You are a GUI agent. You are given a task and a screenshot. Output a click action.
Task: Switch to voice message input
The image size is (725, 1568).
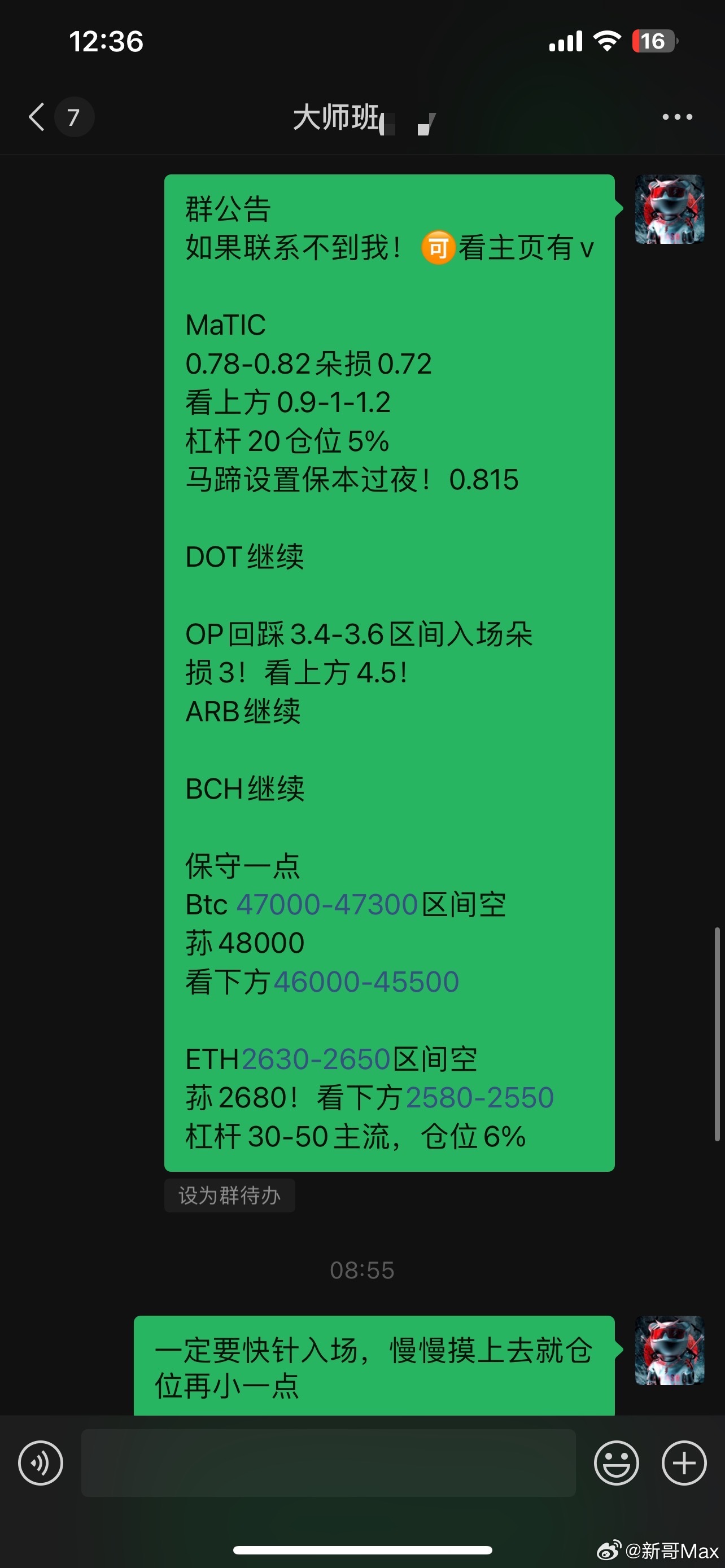click(40, 1462)
